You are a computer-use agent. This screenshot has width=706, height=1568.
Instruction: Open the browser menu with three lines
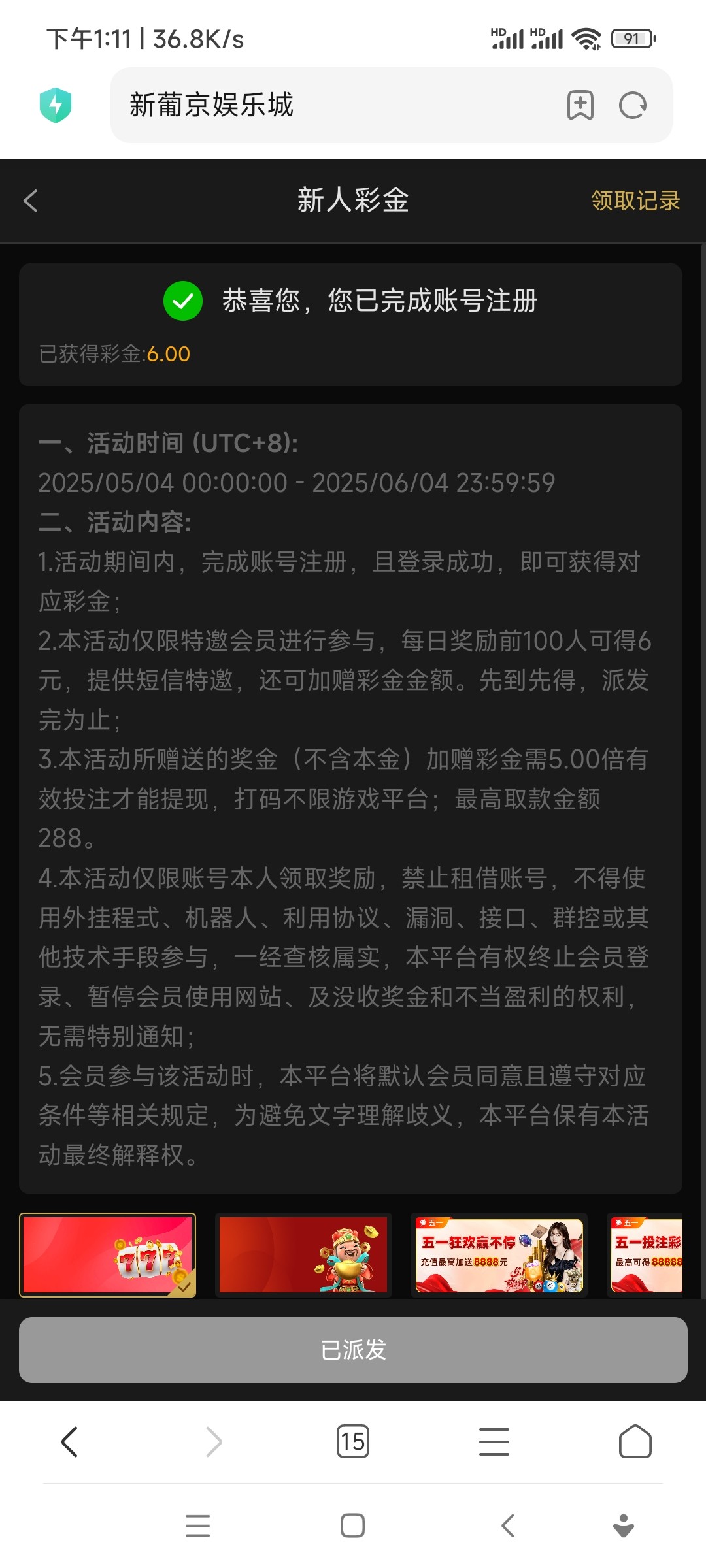494,1441
